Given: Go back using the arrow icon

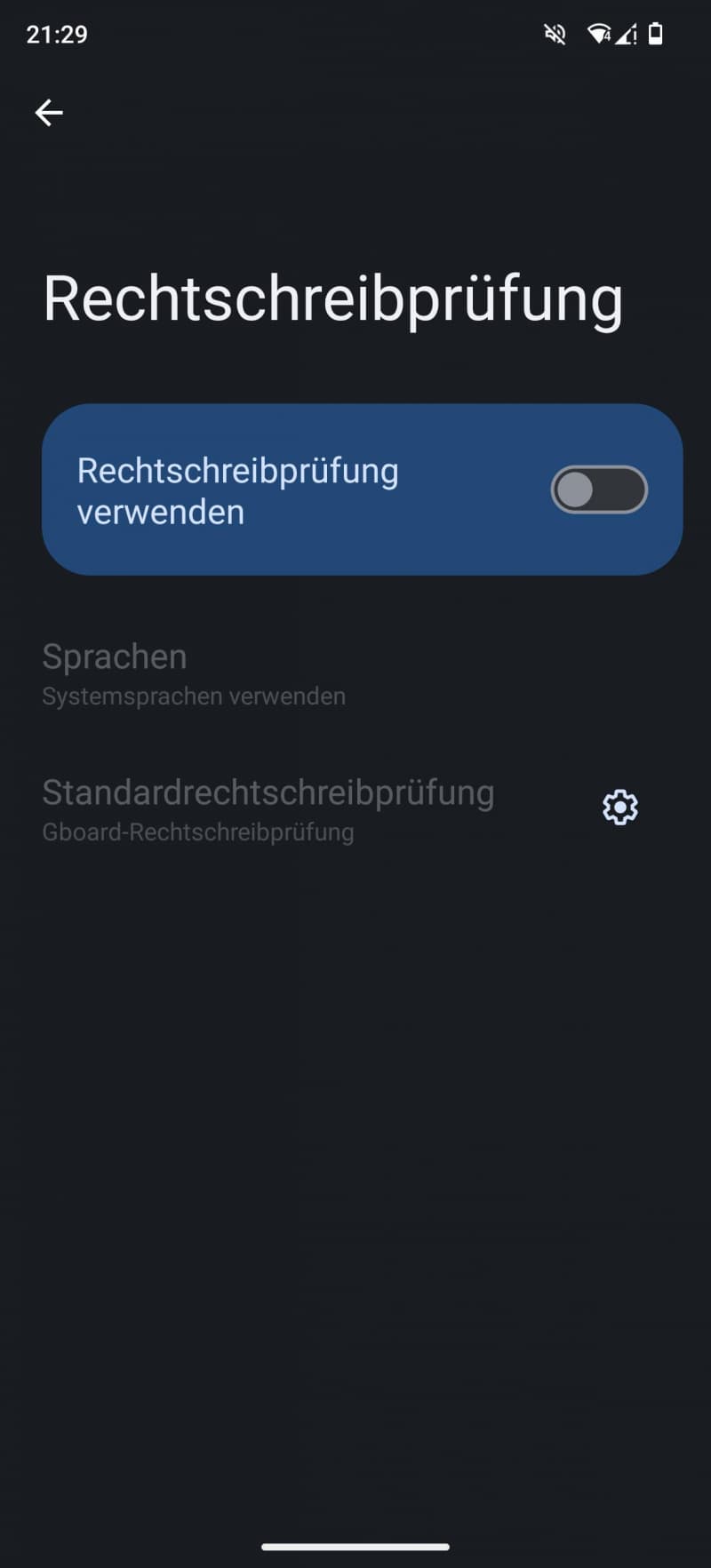Looking at the screenshot, I should click(x=49, y=113).
